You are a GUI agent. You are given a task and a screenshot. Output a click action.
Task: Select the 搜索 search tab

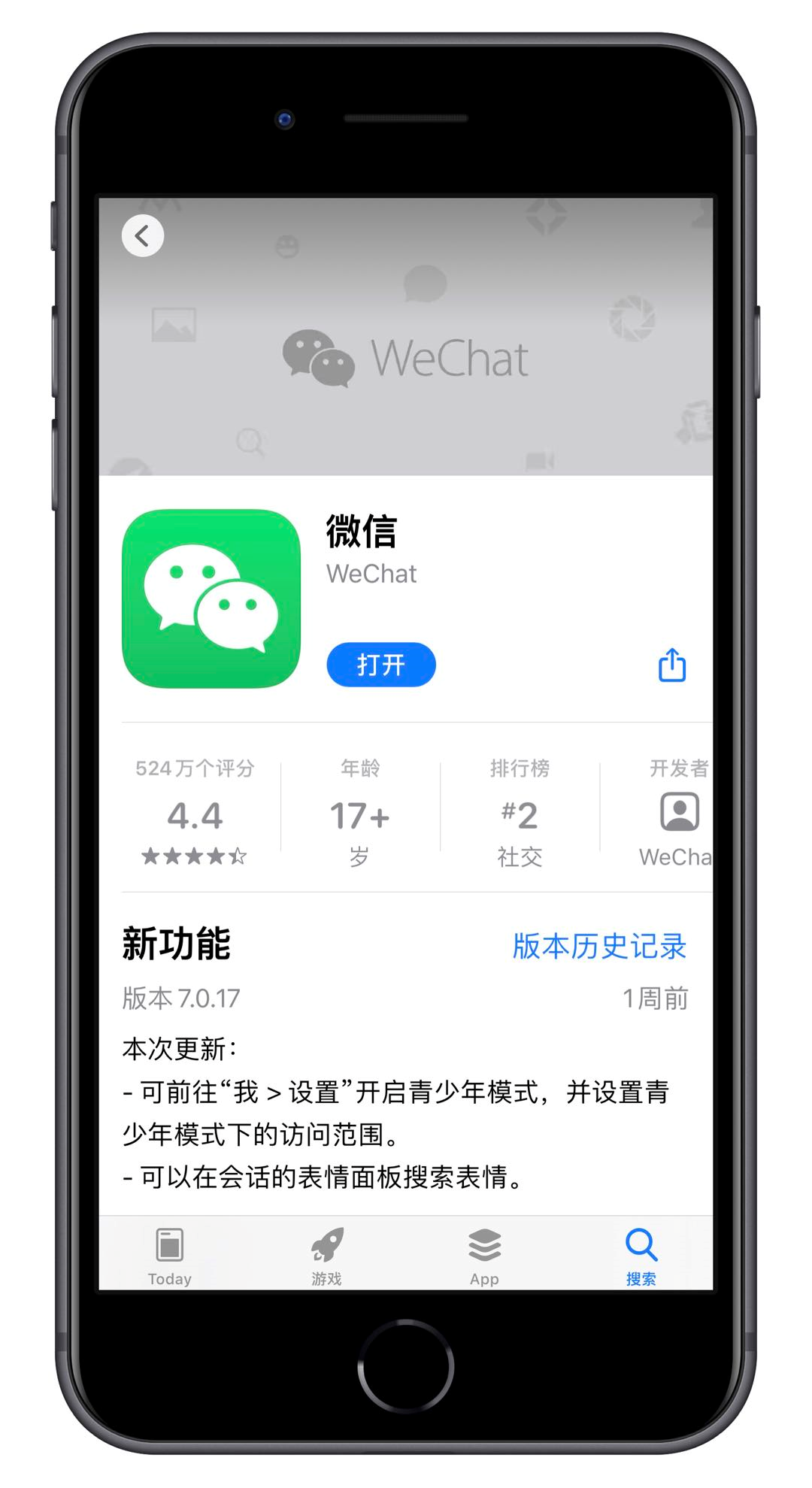point(641,1256)
